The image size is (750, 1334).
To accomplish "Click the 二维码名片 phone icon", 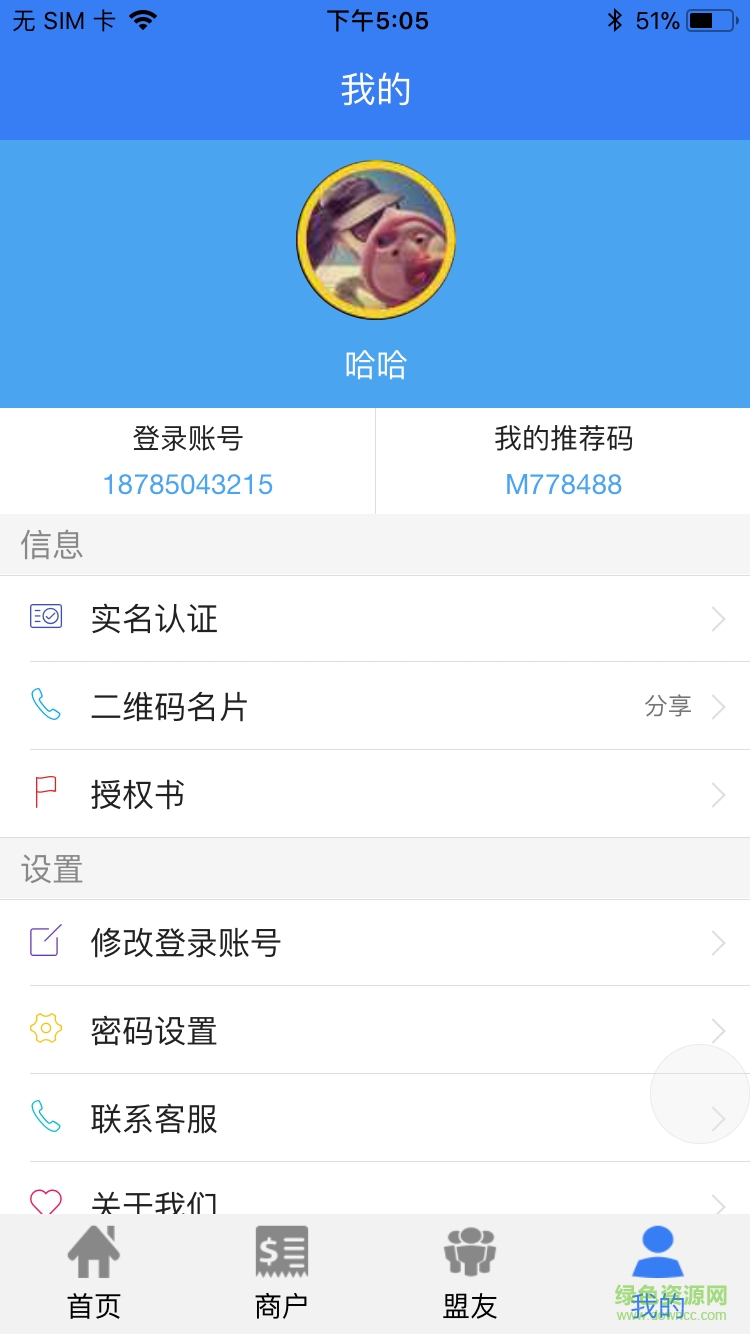I will [x=45, y=706].
